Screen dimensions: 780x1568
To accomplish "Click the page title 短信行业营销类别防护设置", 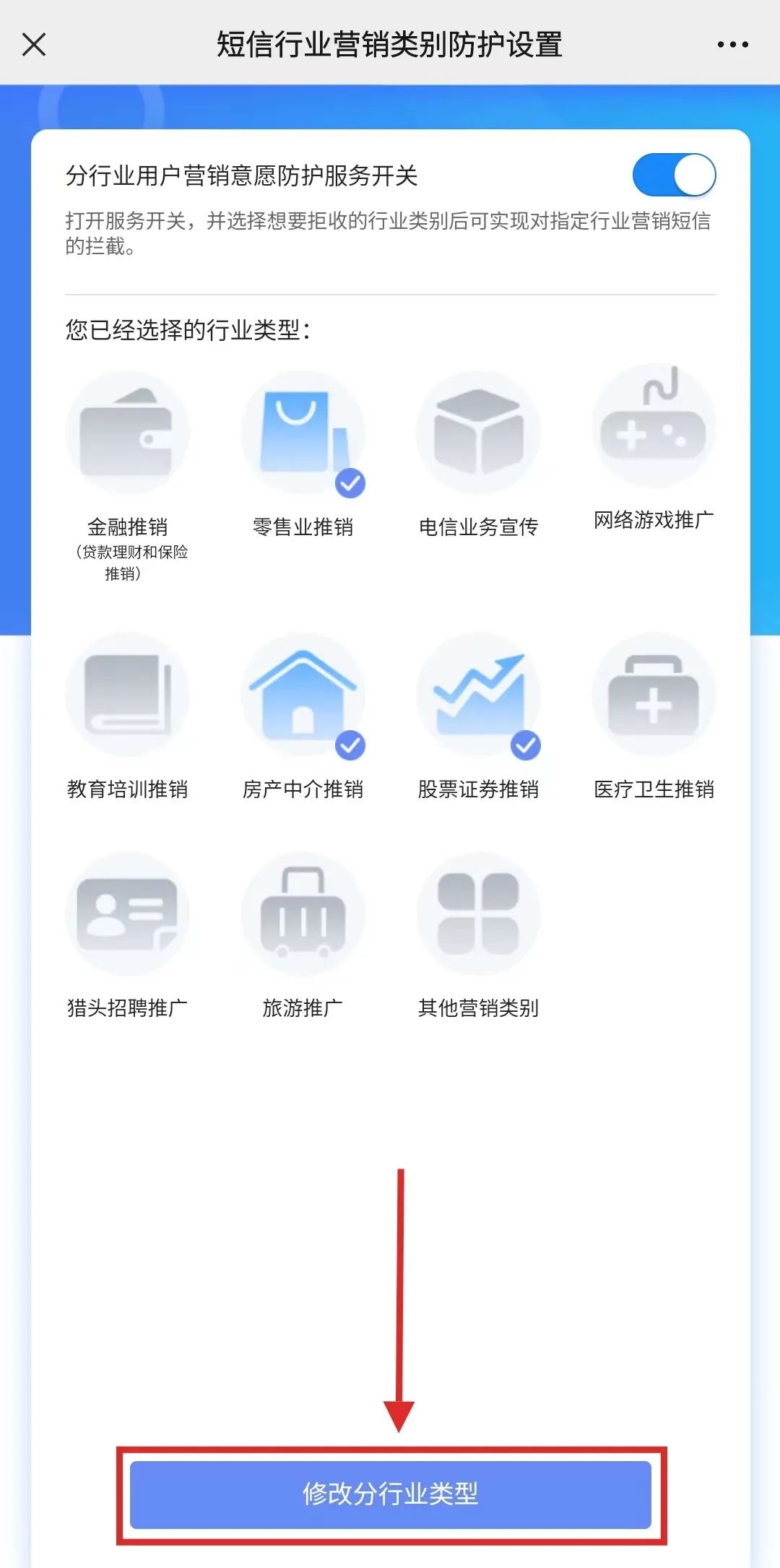I will [x=390, y=43].
